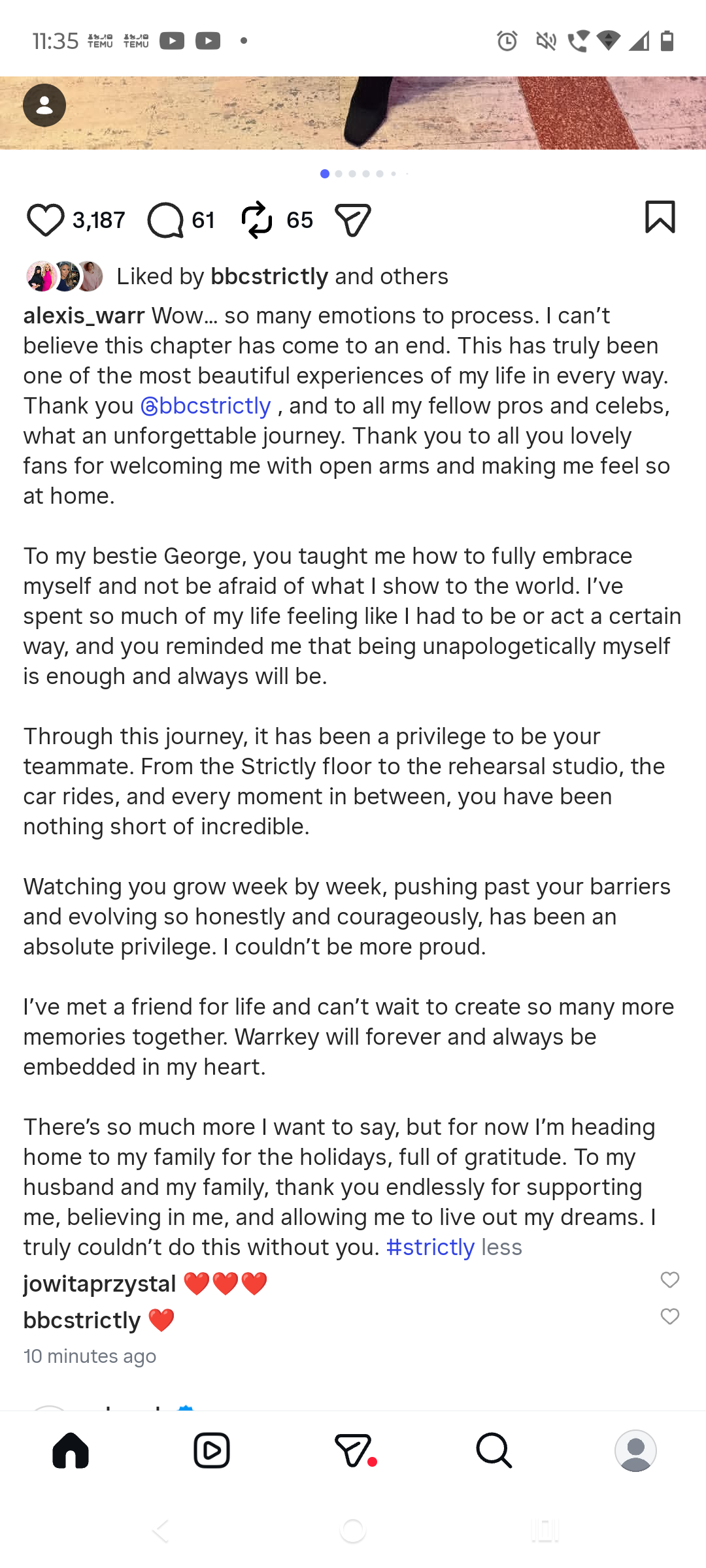Collapse the caption with less
The image size is (706, 1568).
(501, 1247)
